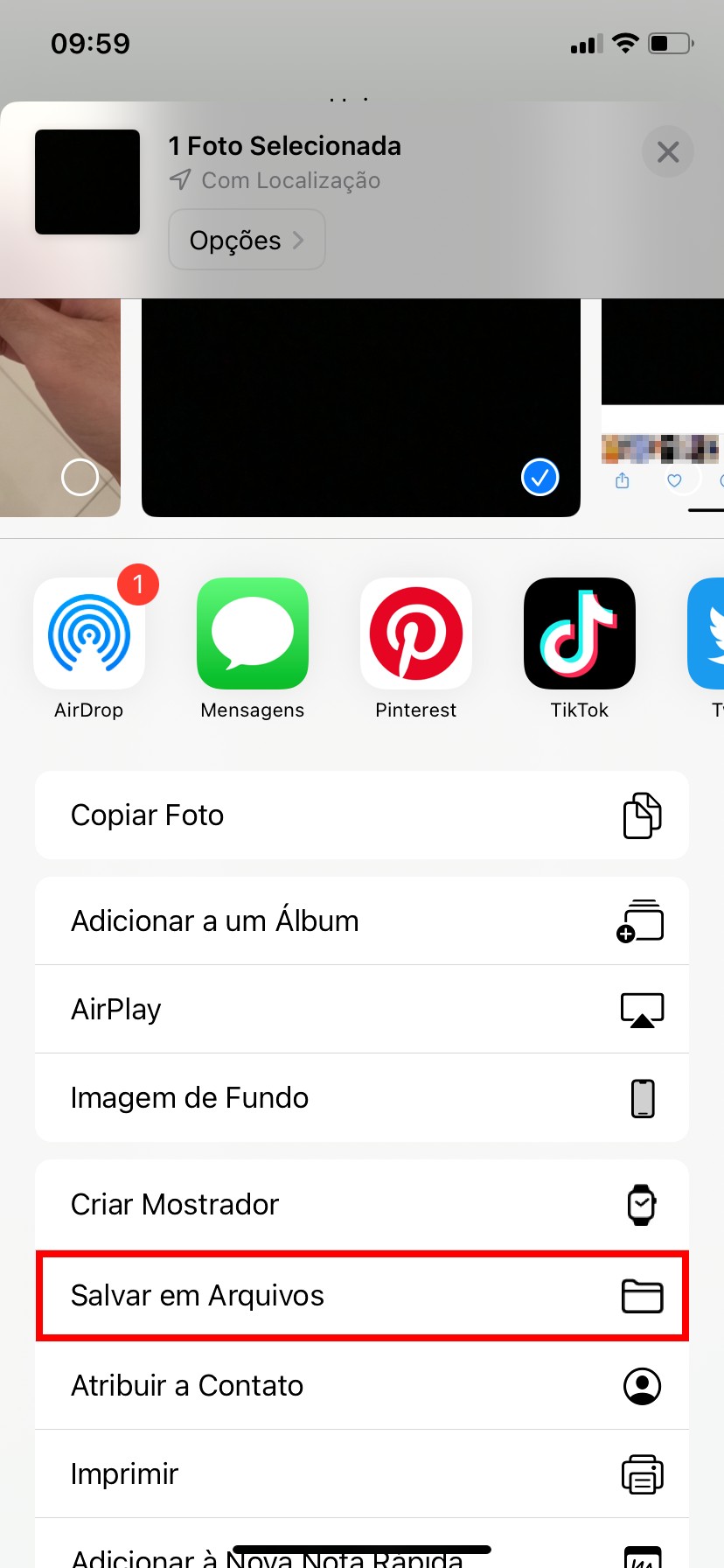Open the AirPlay option
Image resolution: width=724 pixels, height=1568 pixels.
click(x=362, y=1010)
